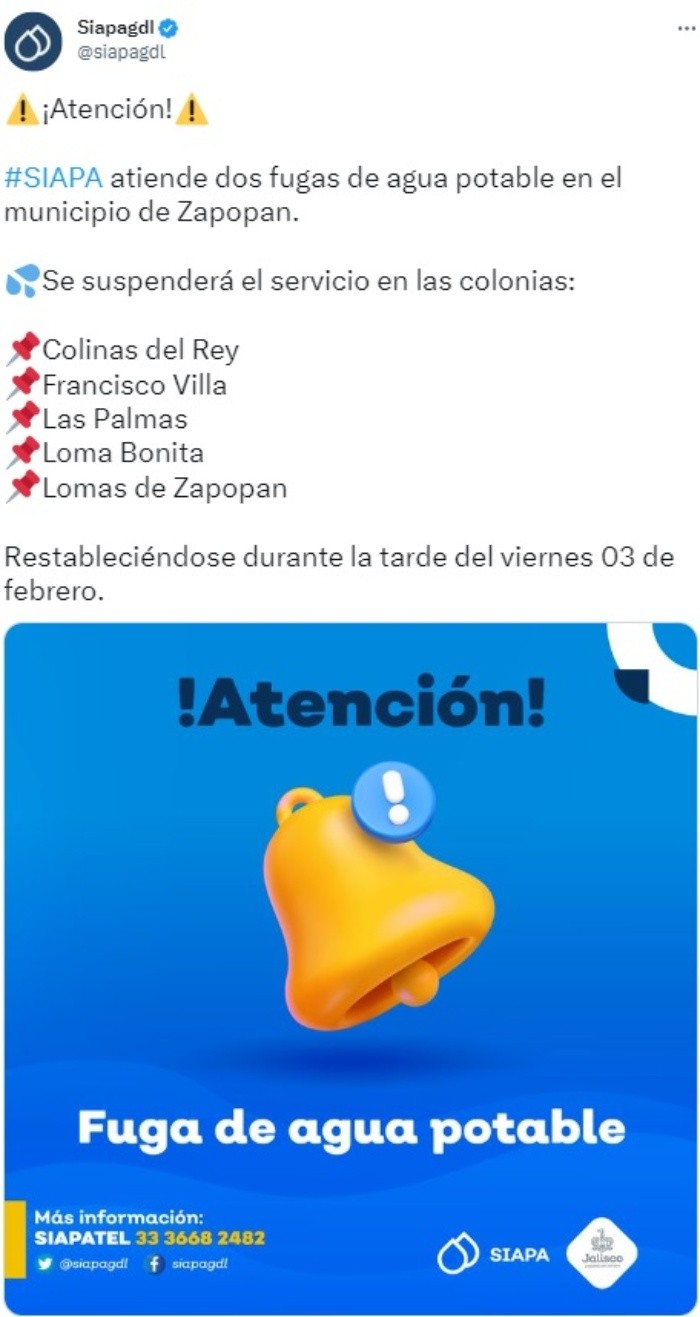Open the tweet's overflow menu
This screenshot has width=700, height=1317.
[x=686, y=29]
